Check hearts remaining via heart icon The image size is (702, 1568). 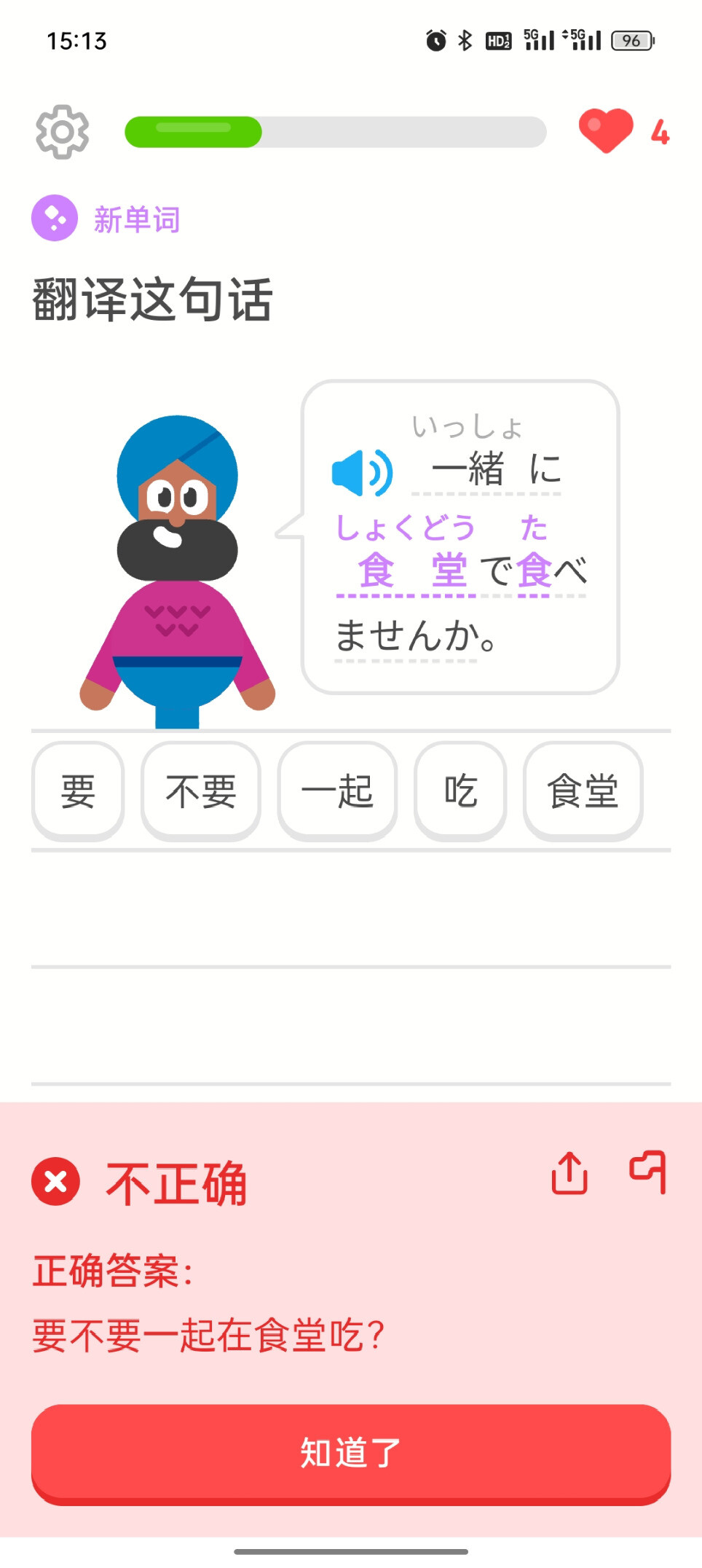click(606, 131)
